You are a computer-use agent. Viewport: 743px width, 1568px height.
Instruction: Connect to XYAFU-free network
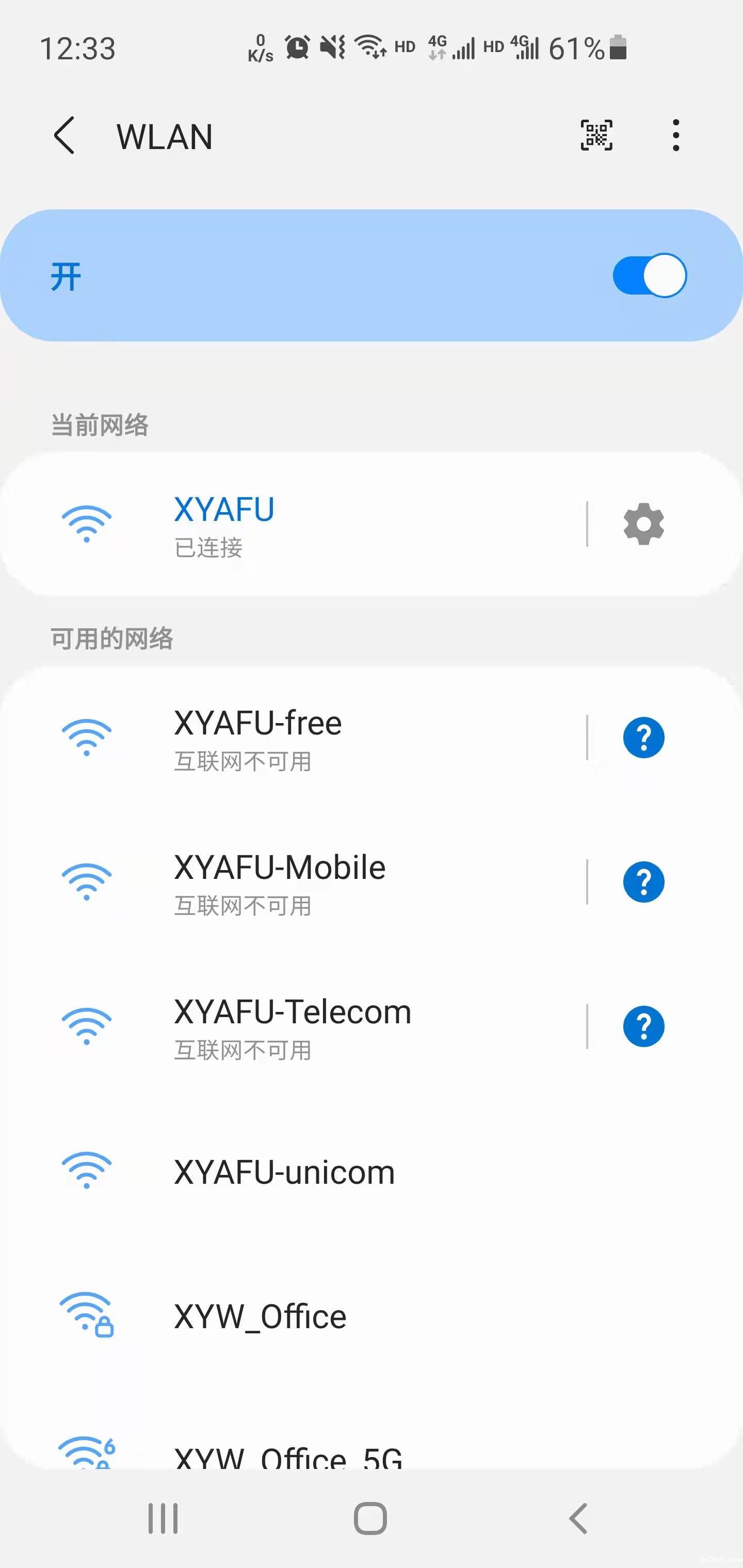304,737
